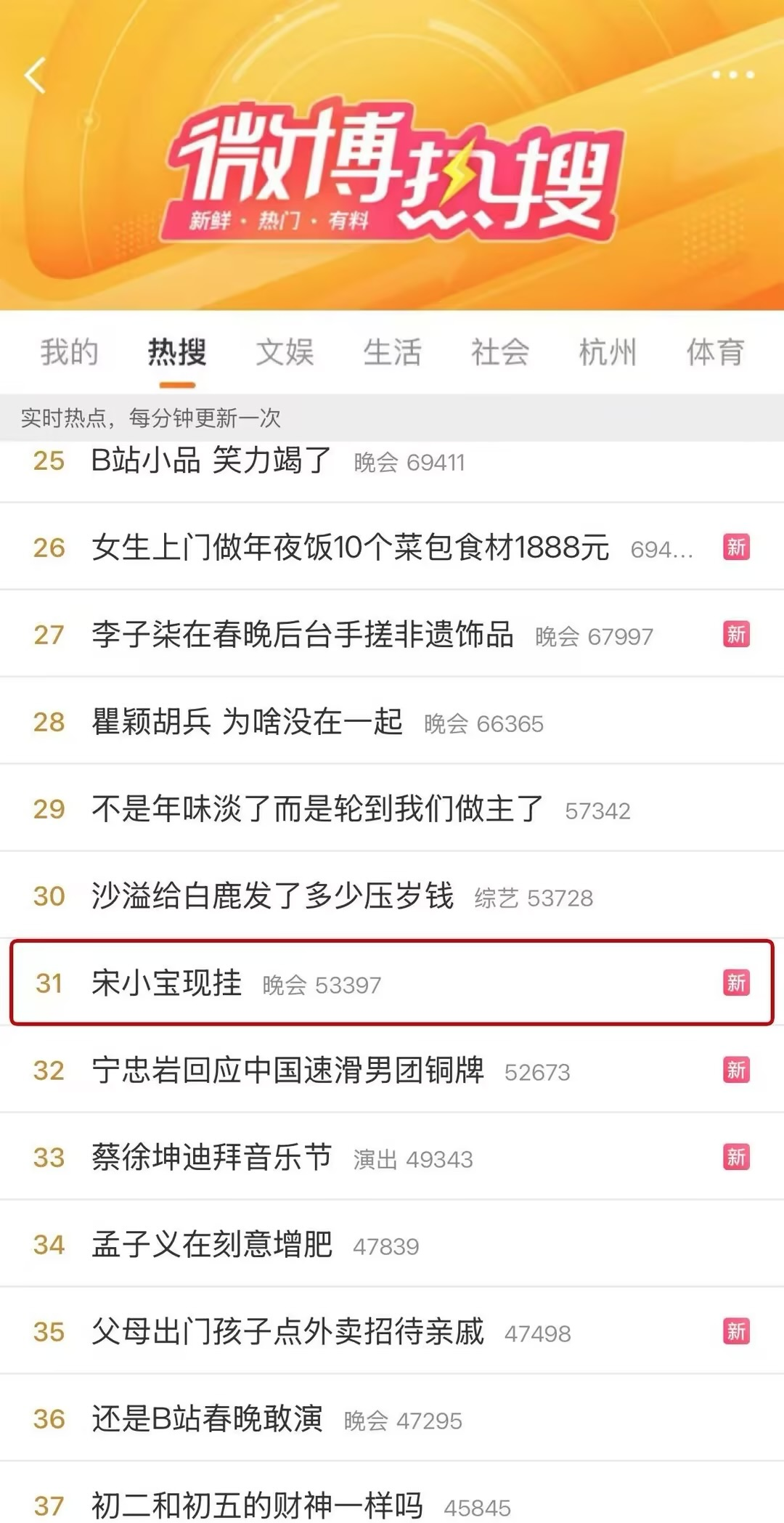
Task: Open topic 不是年味淡了而是轮到我们做主了
Action: [317, 809]
